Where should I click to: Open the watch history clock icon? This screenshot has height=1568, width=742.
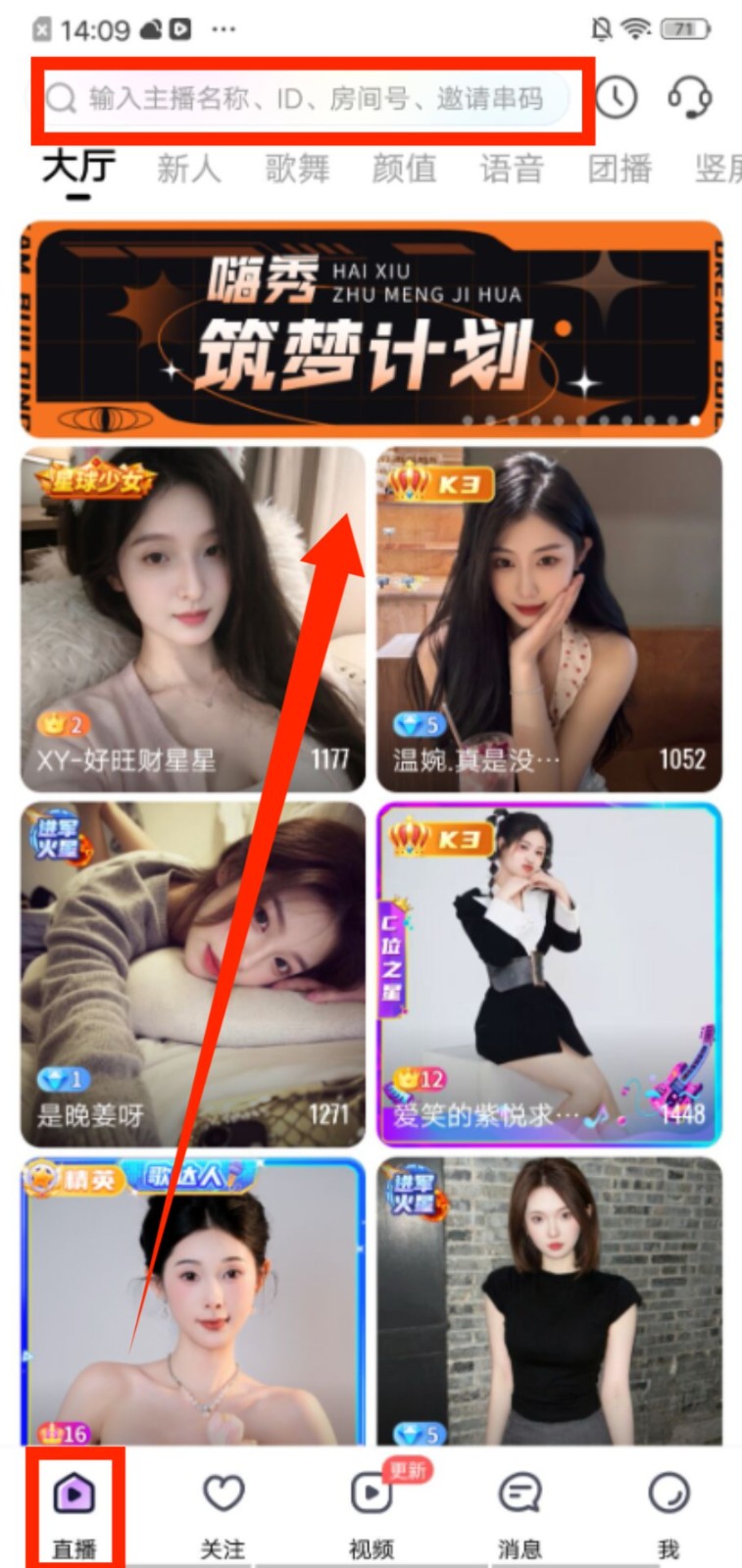[616, 97]
